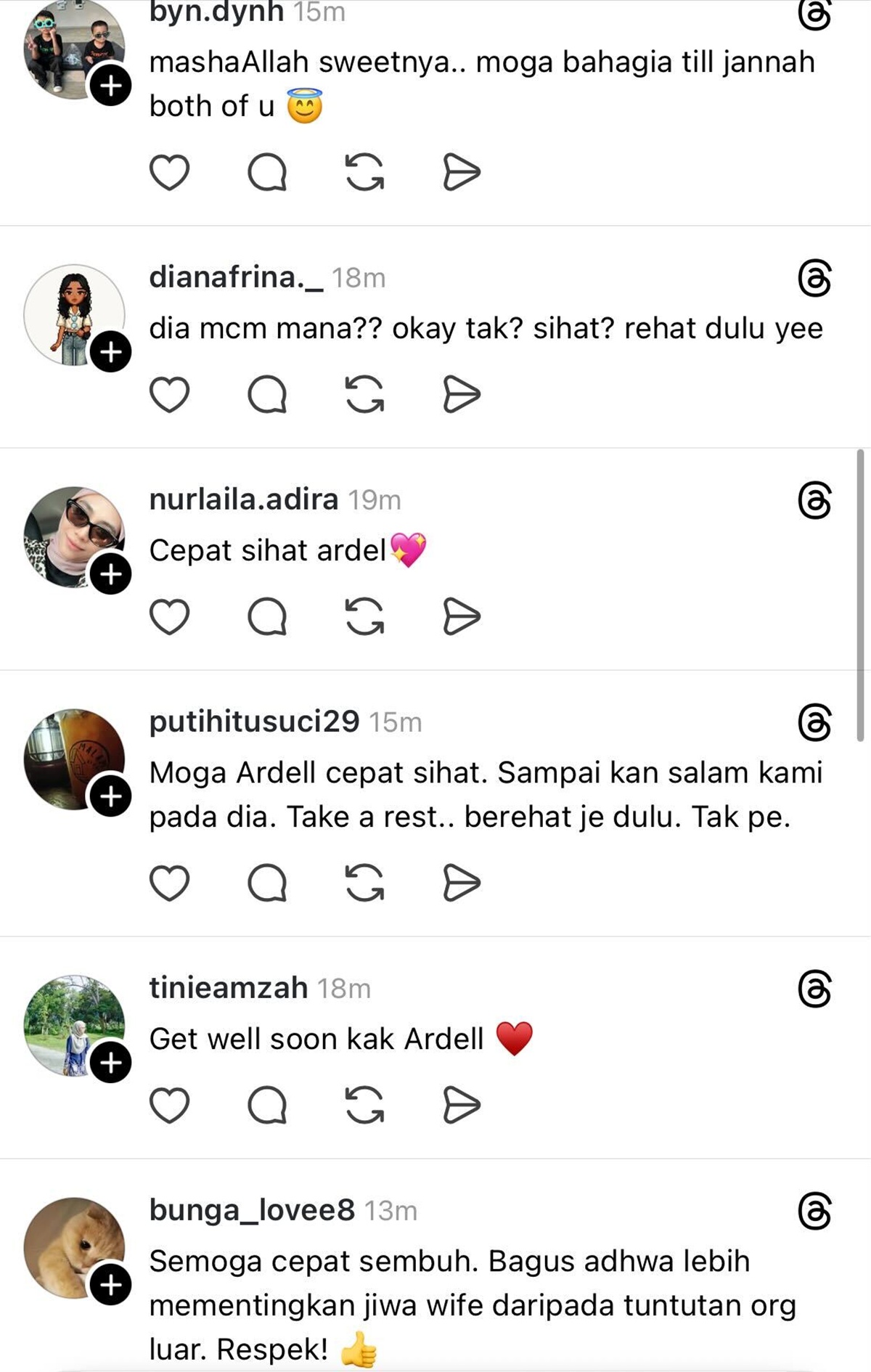This screenshot has width=871, height=1372.
Task: Reply to tinieamzah's comment
Action: point(267,1106)
